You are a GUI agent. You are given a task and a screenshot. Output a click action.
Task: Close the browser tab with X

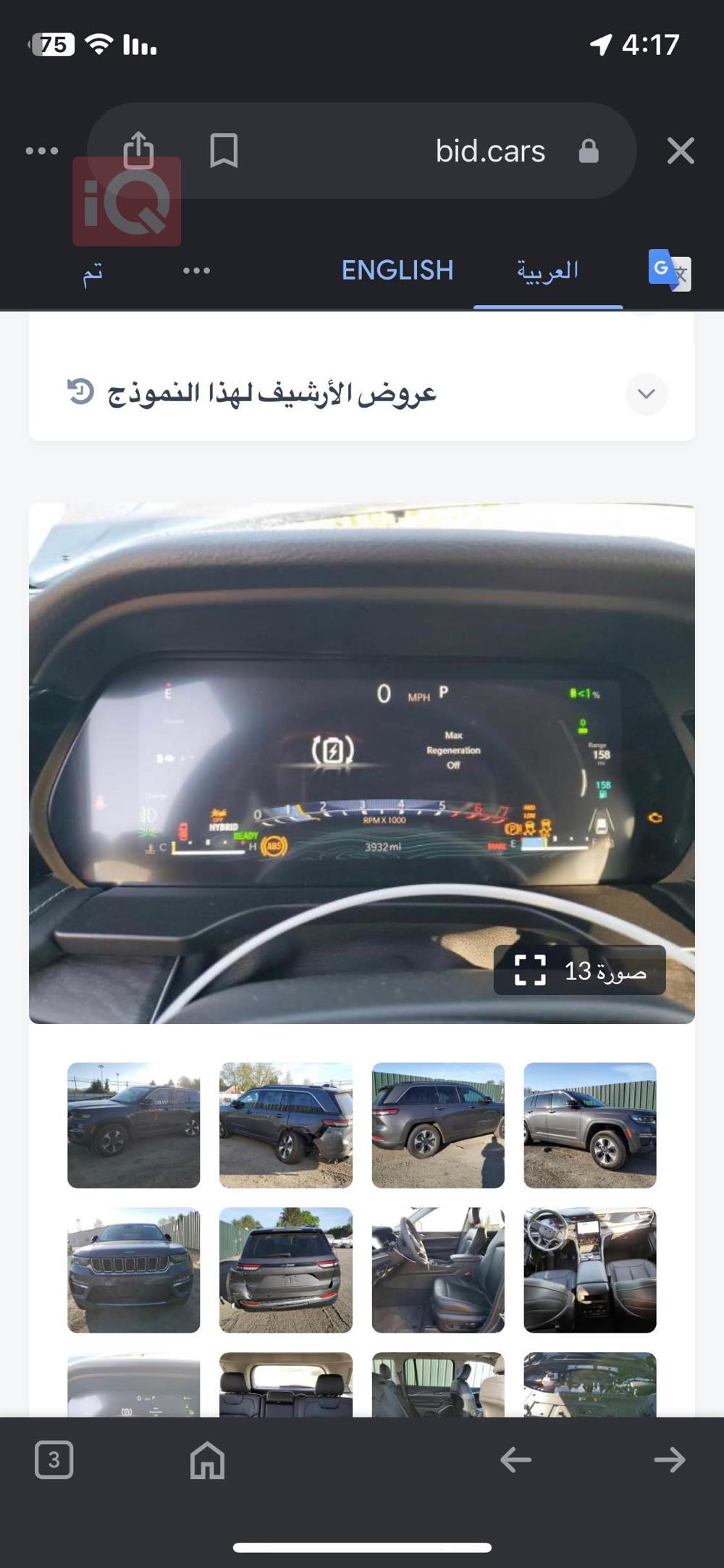pos(680,151)
